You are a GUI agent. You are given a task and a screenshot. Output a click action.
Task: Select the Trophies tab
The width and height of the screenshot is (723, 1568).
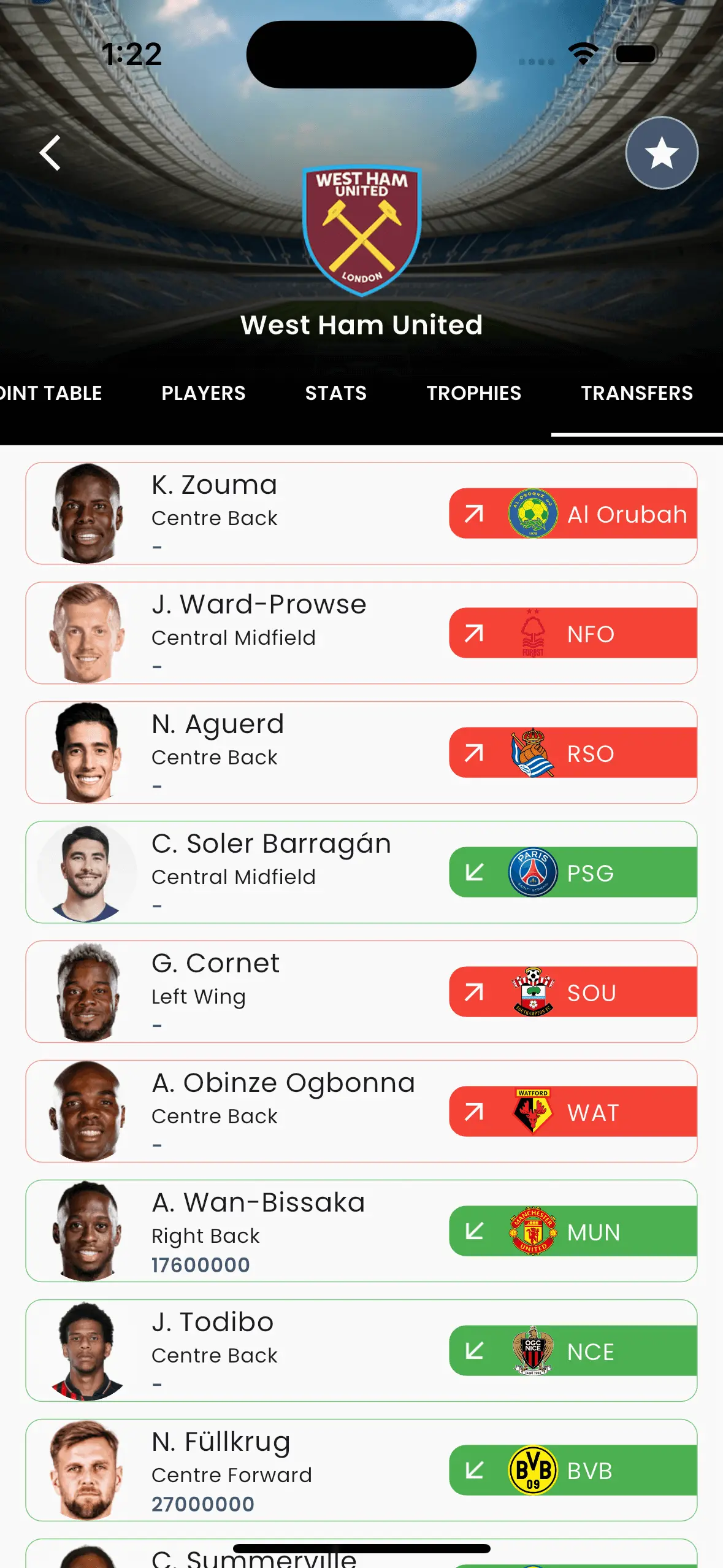pos(473,393)
